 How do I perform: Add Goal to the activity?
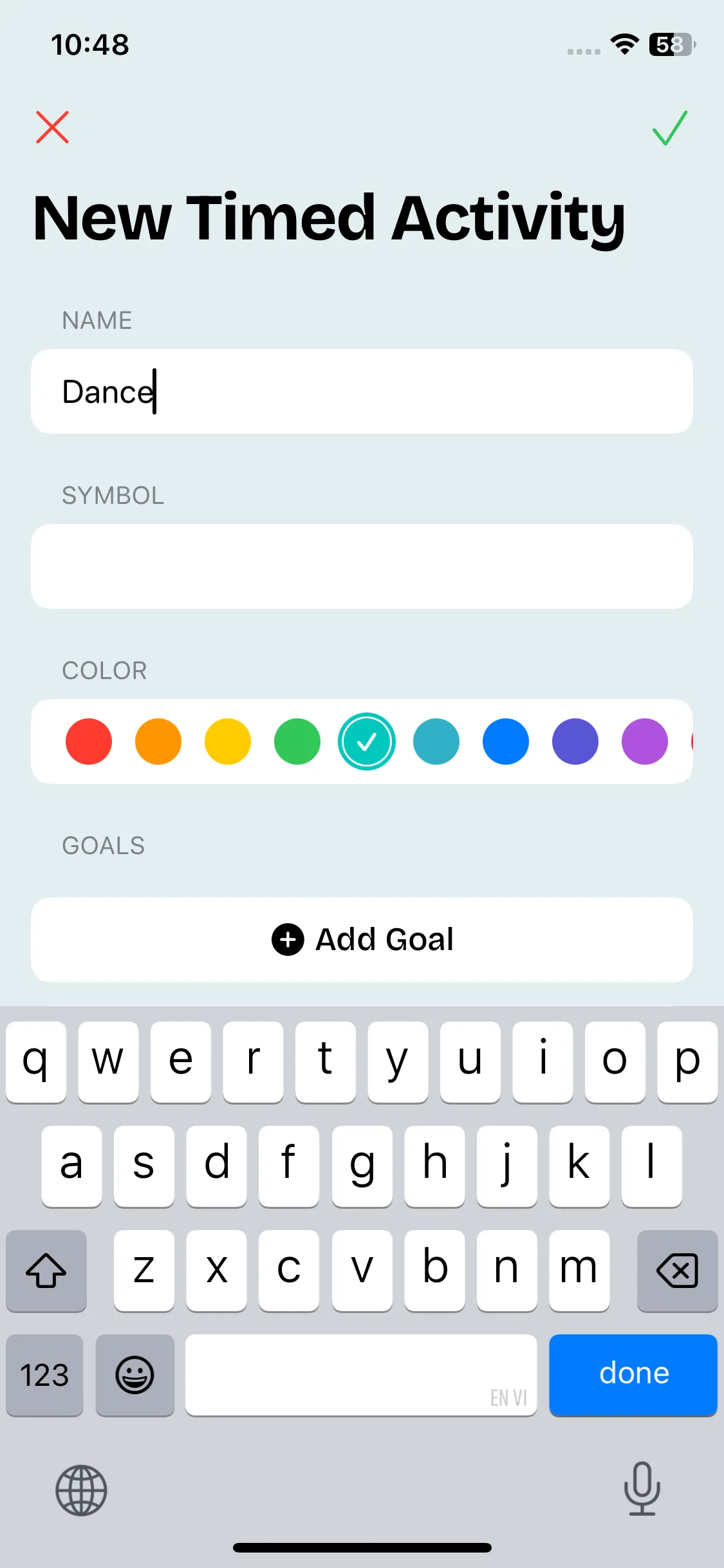[362, 940]
